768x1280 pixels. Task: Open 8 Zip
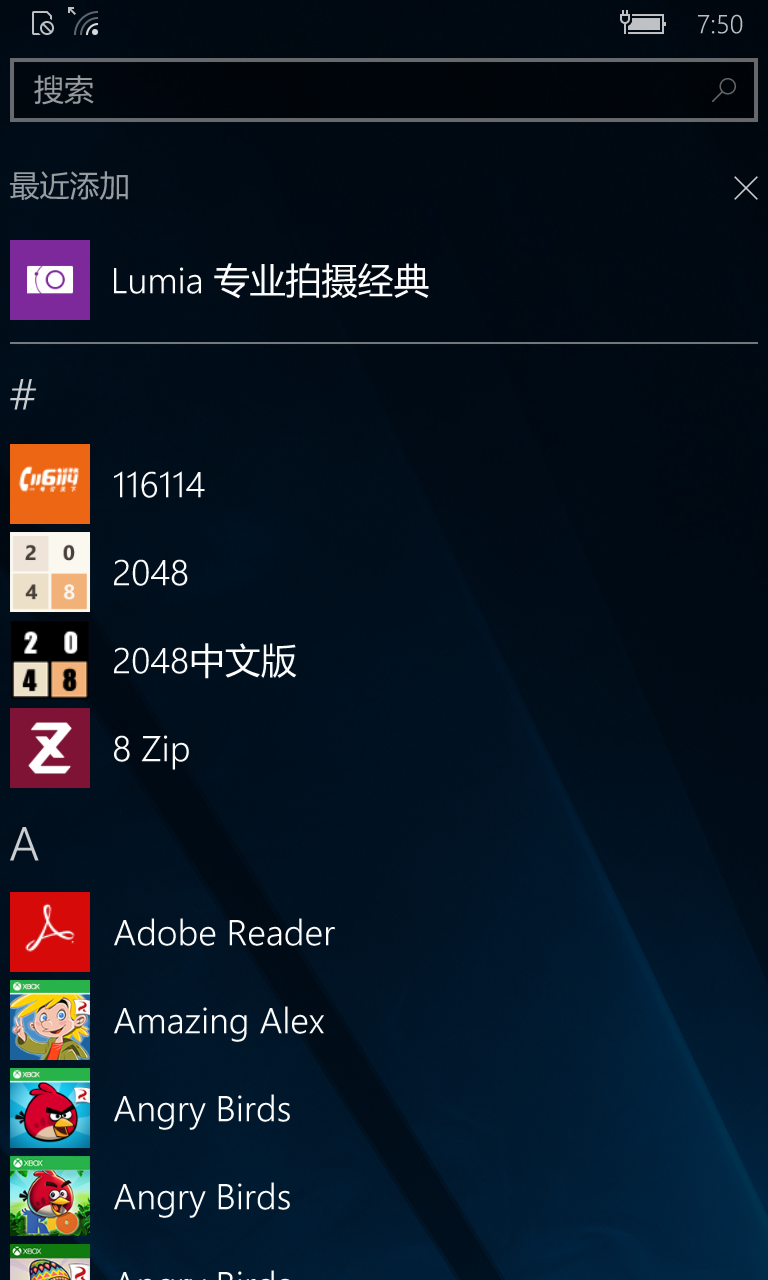151,749
